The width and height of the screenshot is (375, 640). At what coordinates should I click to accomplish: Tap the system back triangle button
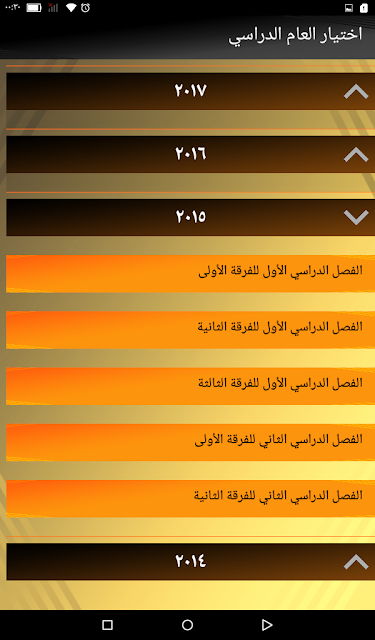(266, 625)
